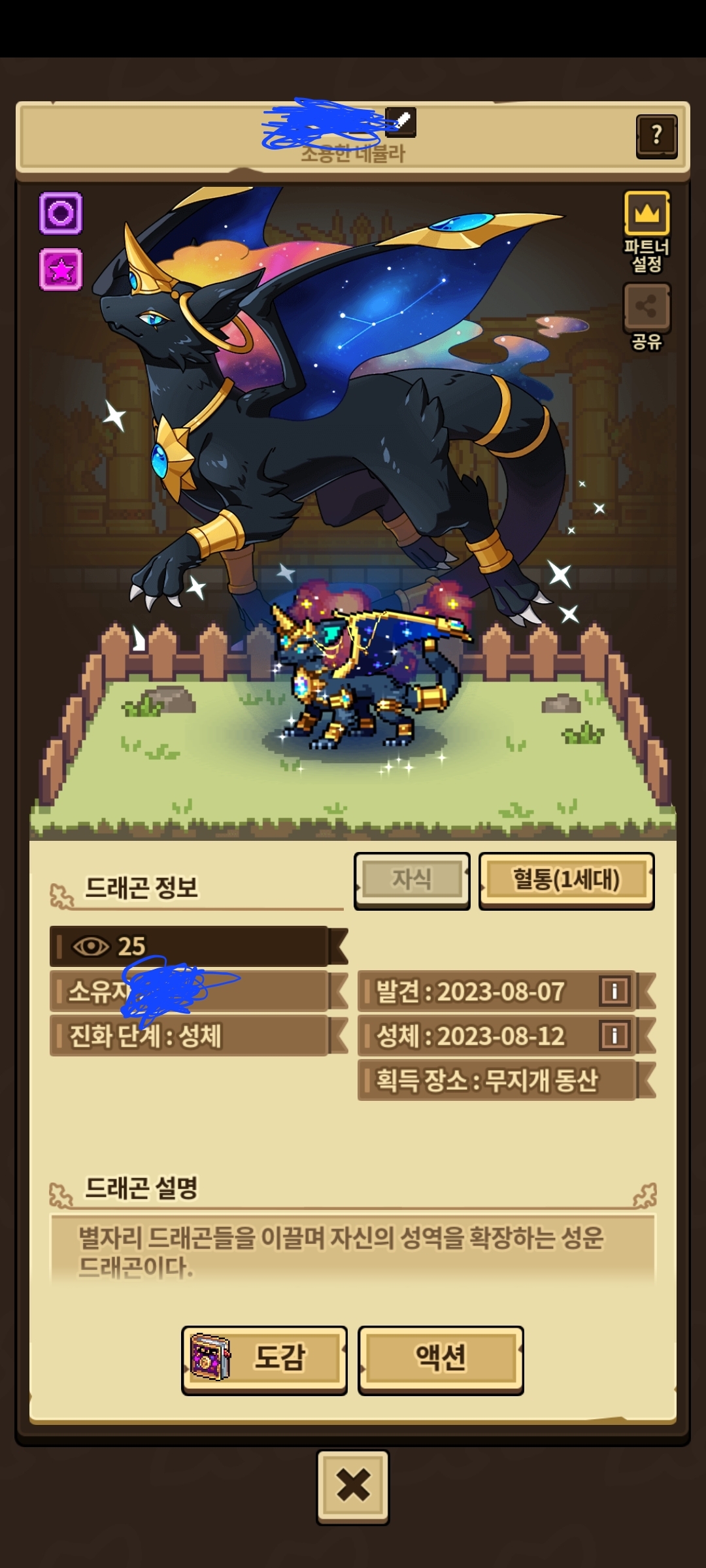Open the 혈통(1세대) lineage button

pos(566,880)
